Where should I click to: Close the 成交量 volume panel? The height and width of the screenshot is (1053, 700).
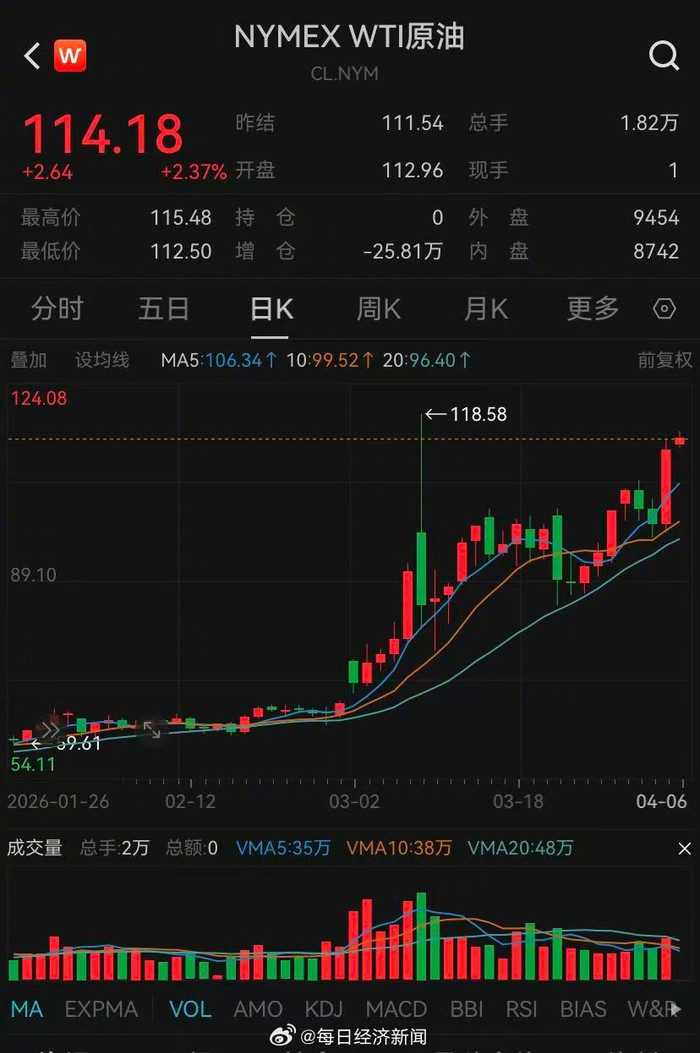pos(684,848)
